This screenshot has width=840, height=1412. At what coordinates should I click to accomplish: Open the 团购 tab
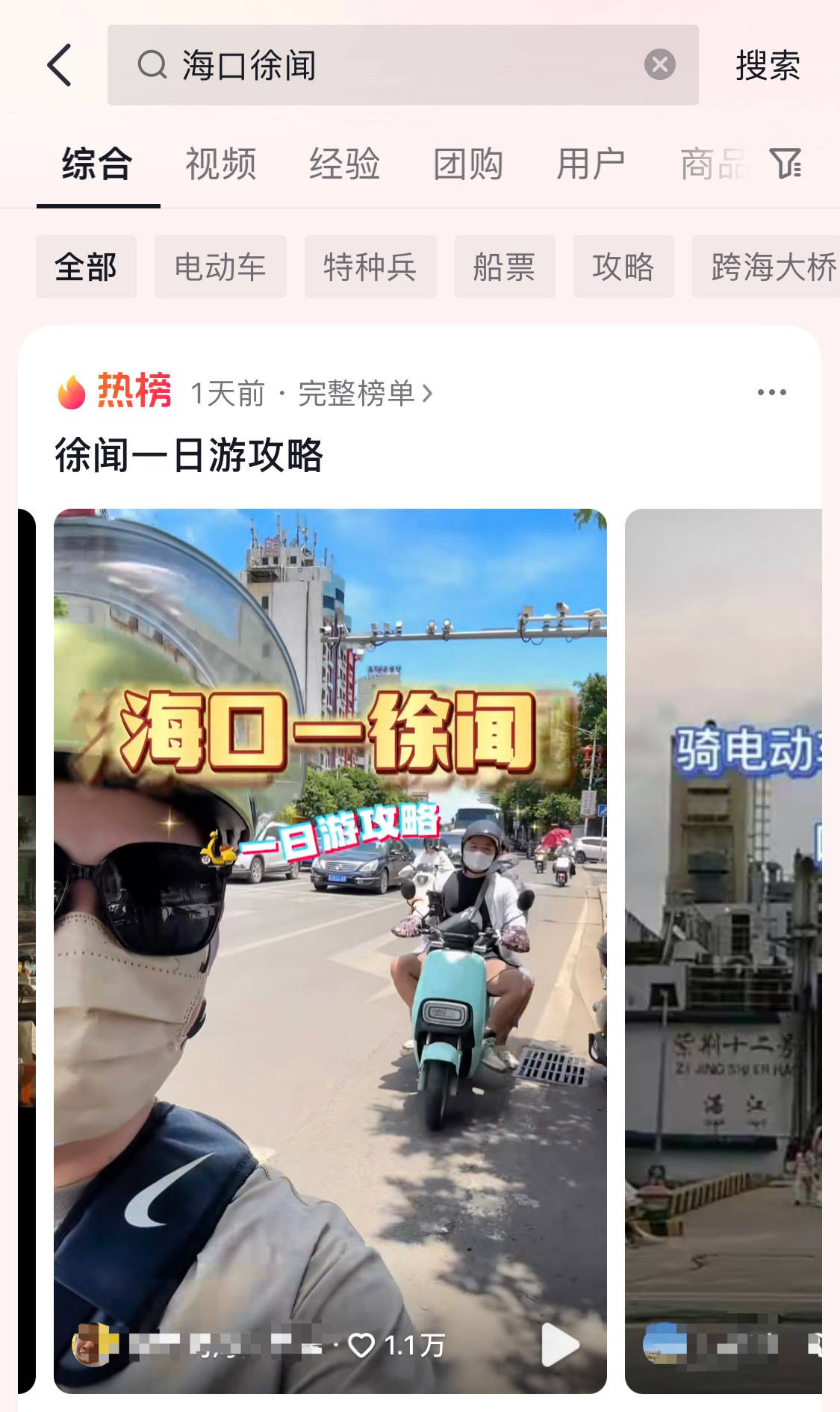(x=468, y=164)
